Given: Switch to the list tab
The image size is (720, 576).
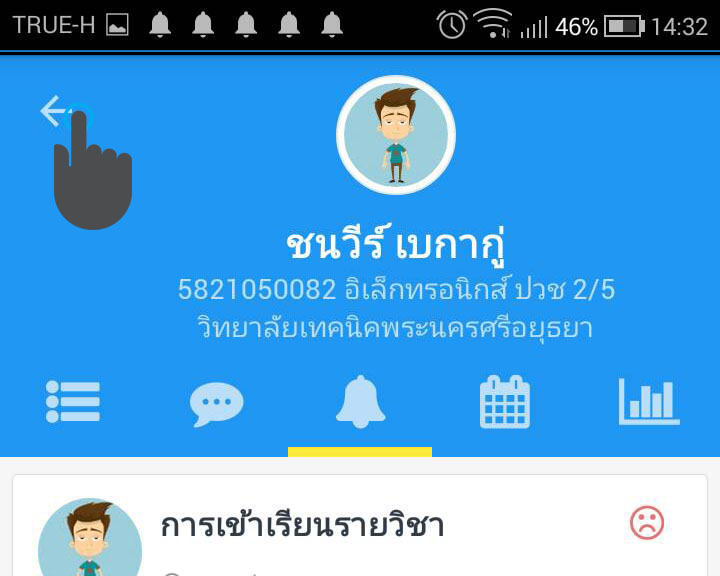Looking at the screenshot, I should (73, 402).
